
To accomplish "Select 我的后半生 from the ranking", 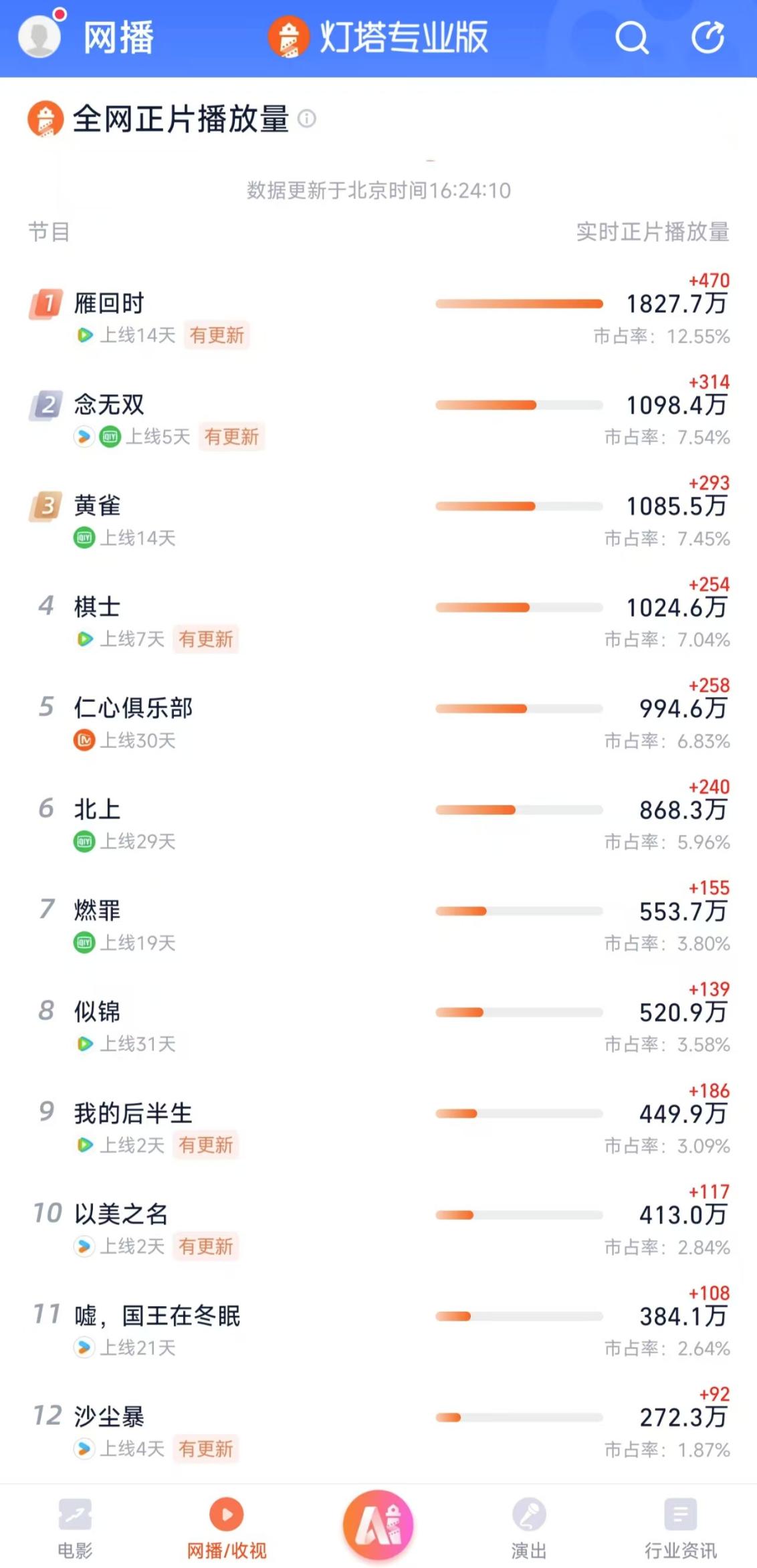I will [133, 1113].
